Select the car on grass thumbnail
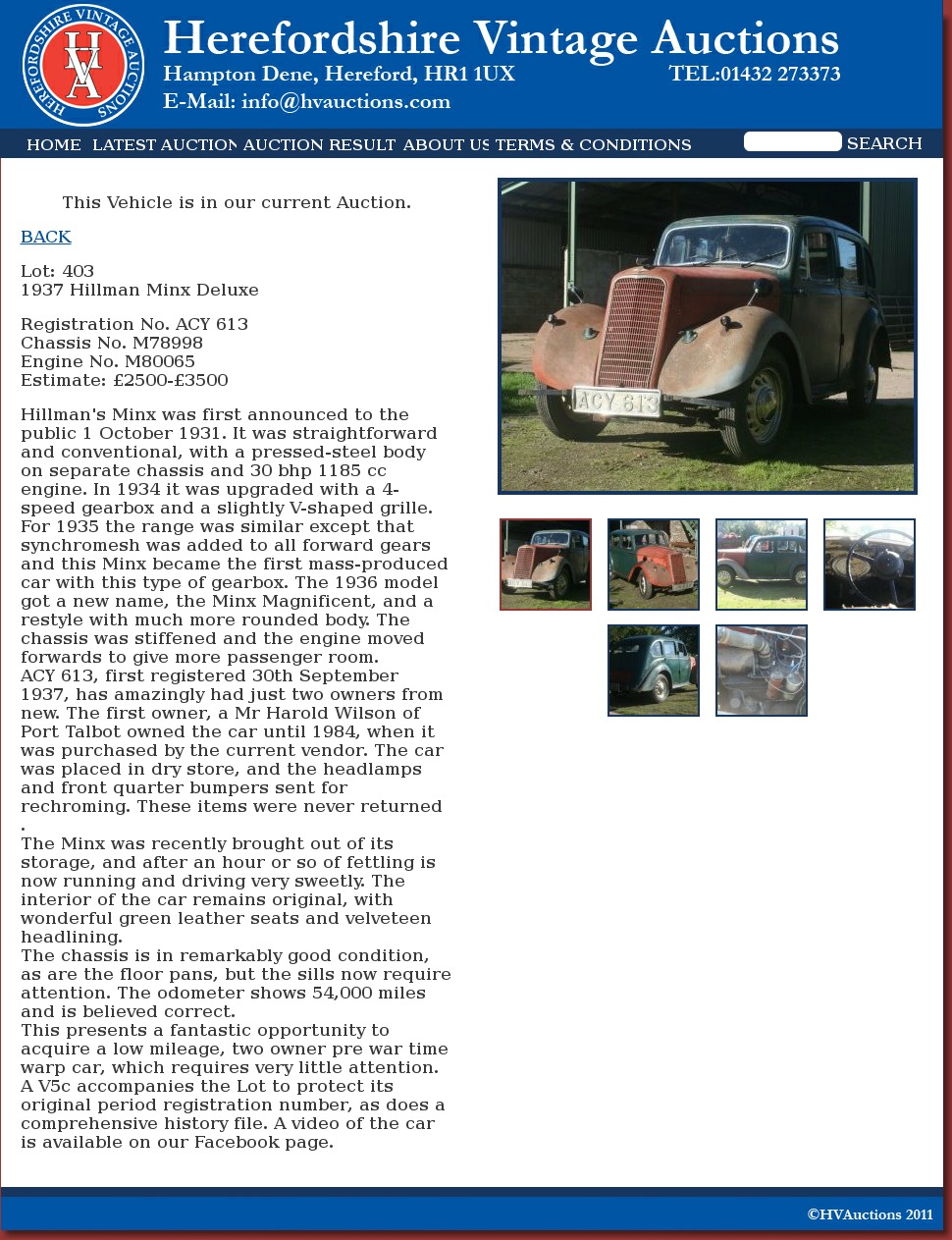The width and height of the screenshot is (952, 1240). tap(762, 565)
